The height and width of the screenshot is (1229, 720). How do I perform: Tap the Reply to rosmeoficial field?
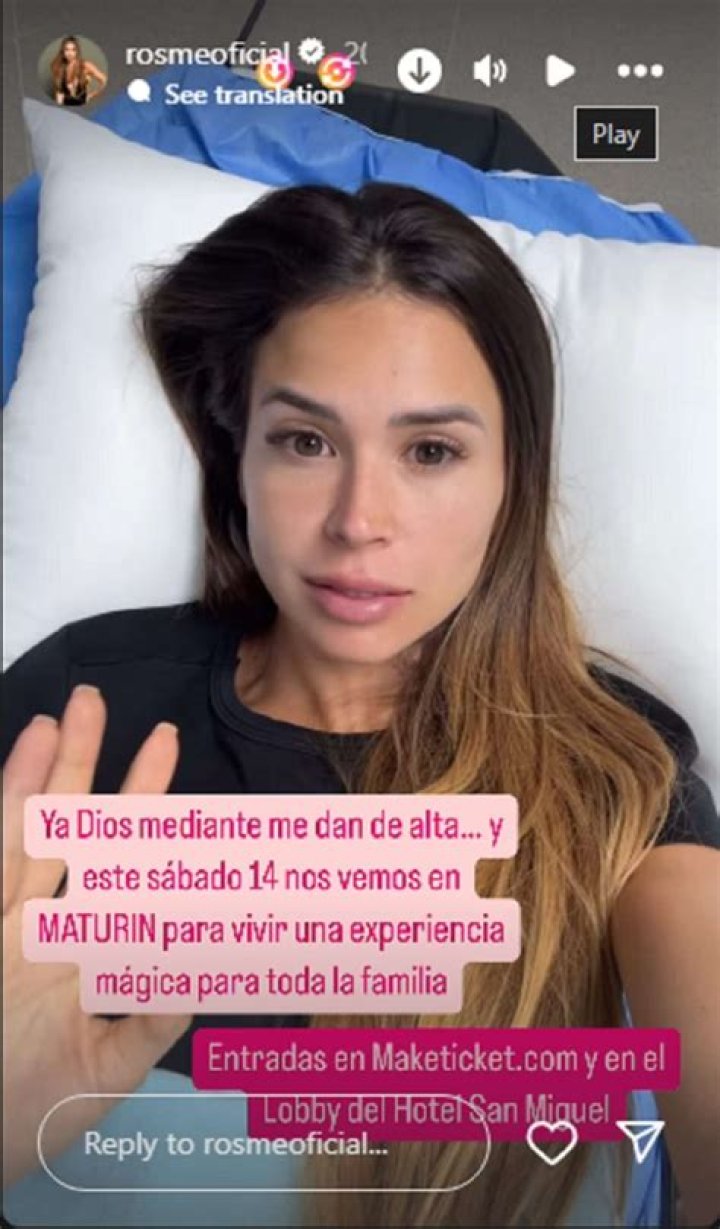pos(262,1143)
